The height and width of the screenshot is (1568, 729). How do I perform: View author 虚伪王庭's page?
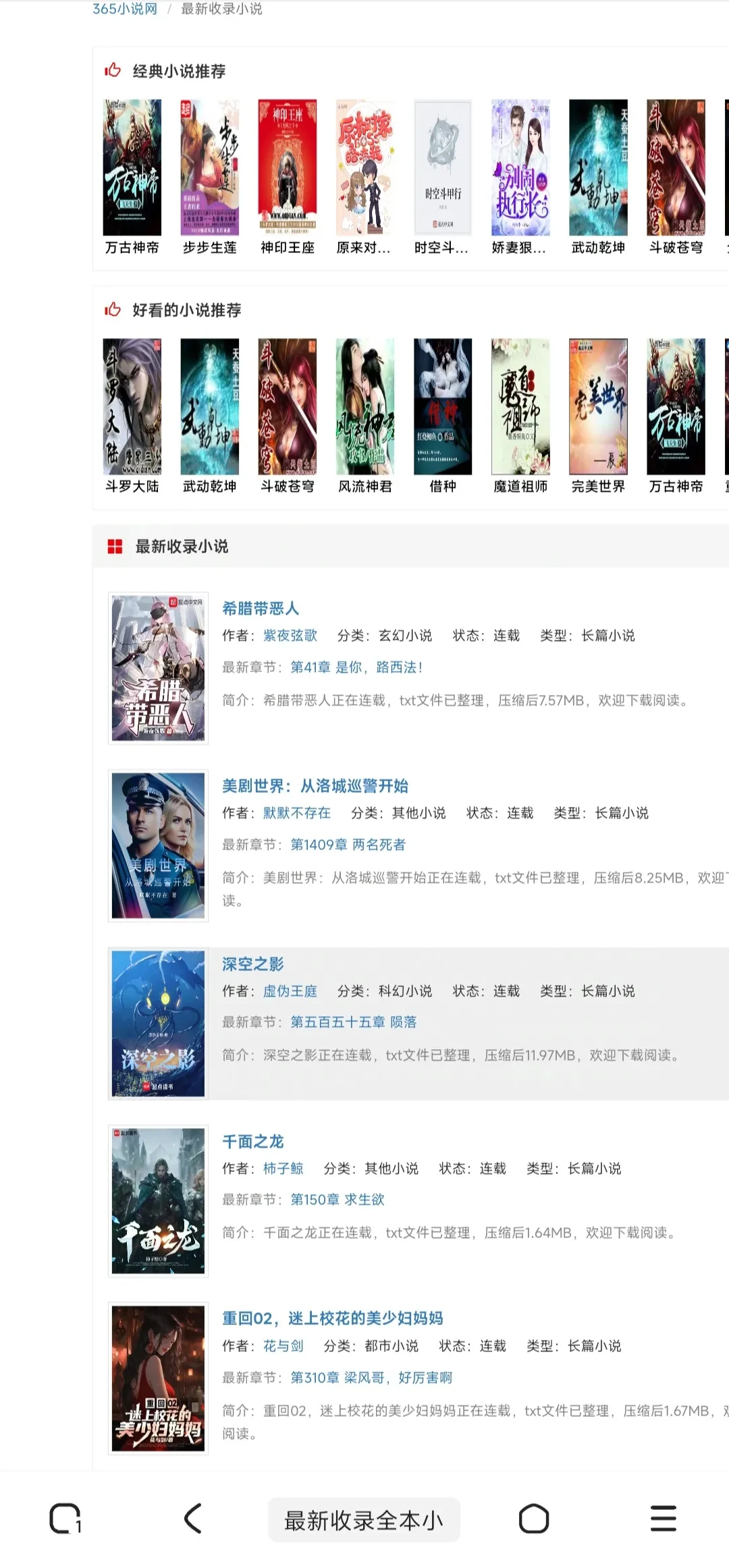click(290, 990)
